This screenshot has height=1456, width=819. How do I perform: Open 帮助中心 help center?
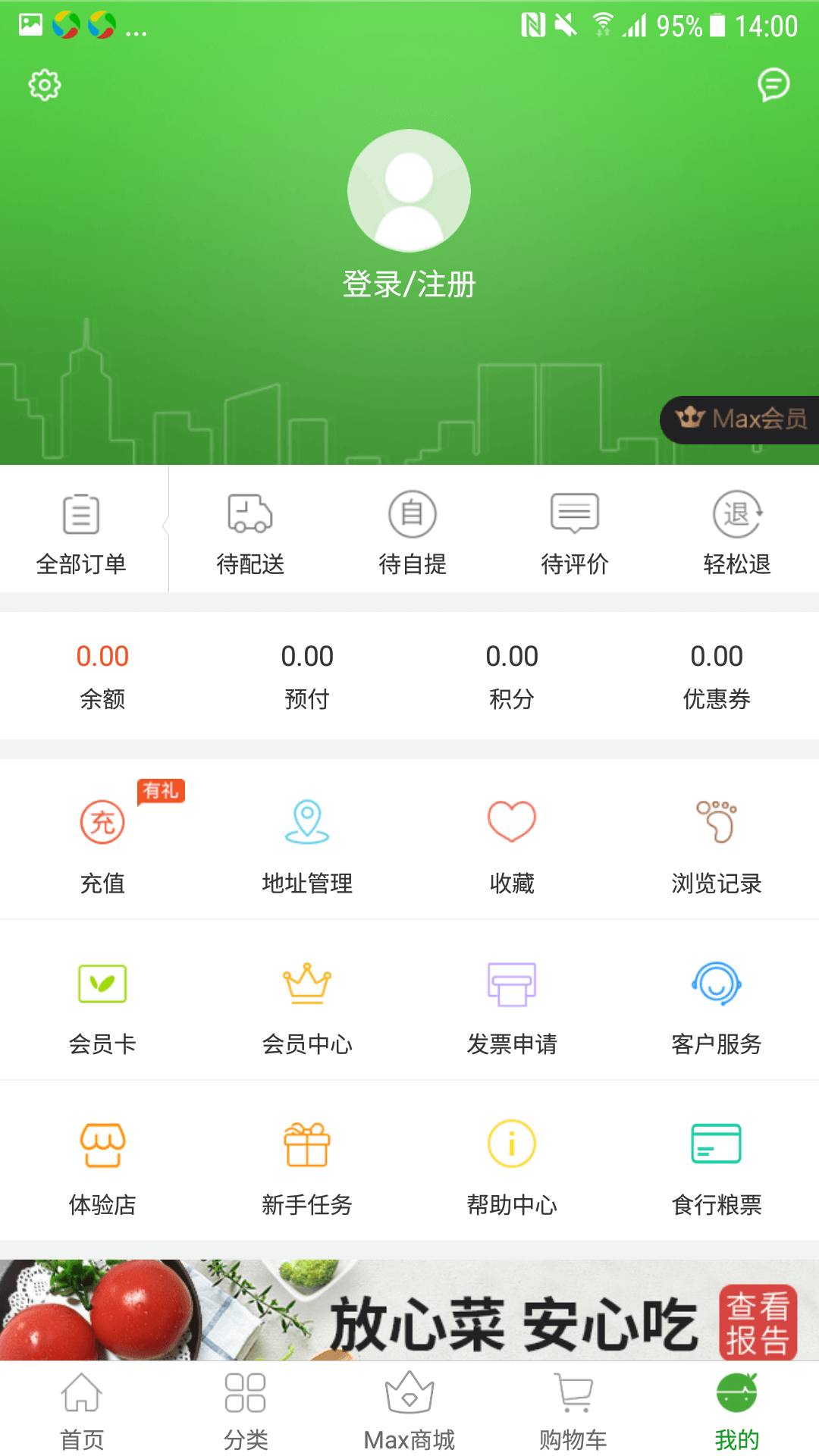(512, 1166)
